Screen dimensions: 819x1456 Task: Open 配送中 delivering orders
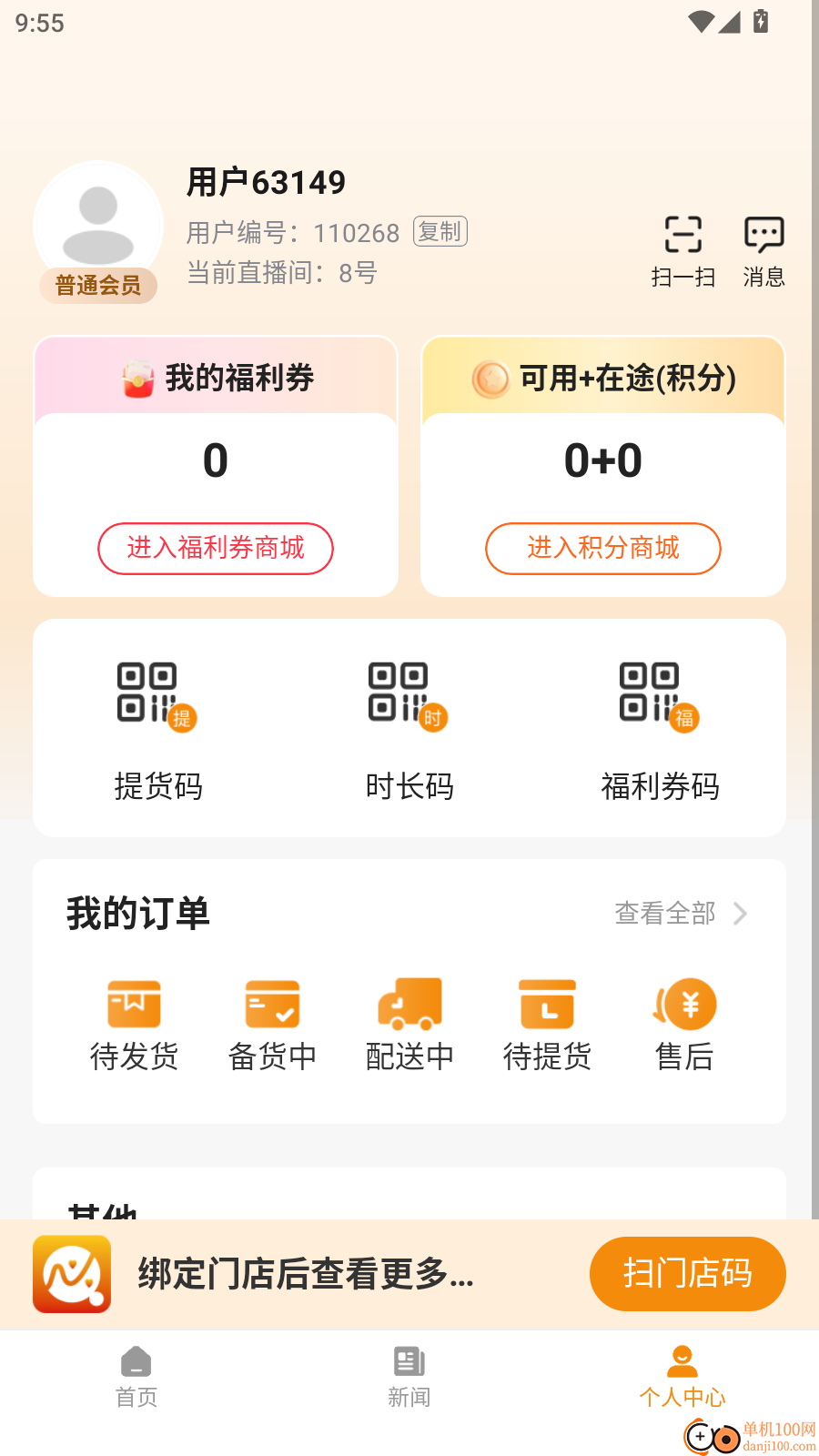point(409,1024)
